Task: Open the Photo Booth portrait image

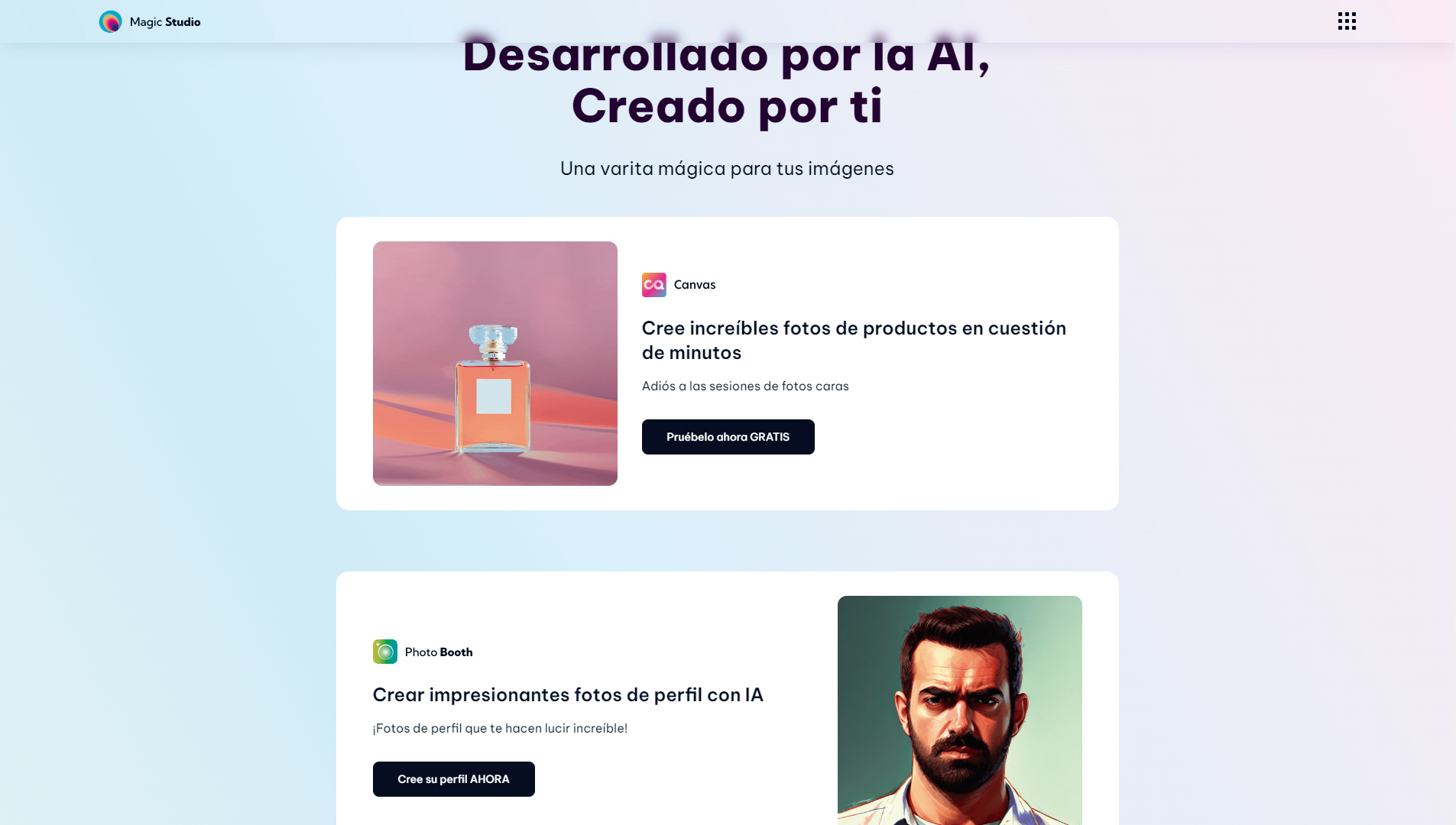Action: pyautogui.click(x=959, y=710)
